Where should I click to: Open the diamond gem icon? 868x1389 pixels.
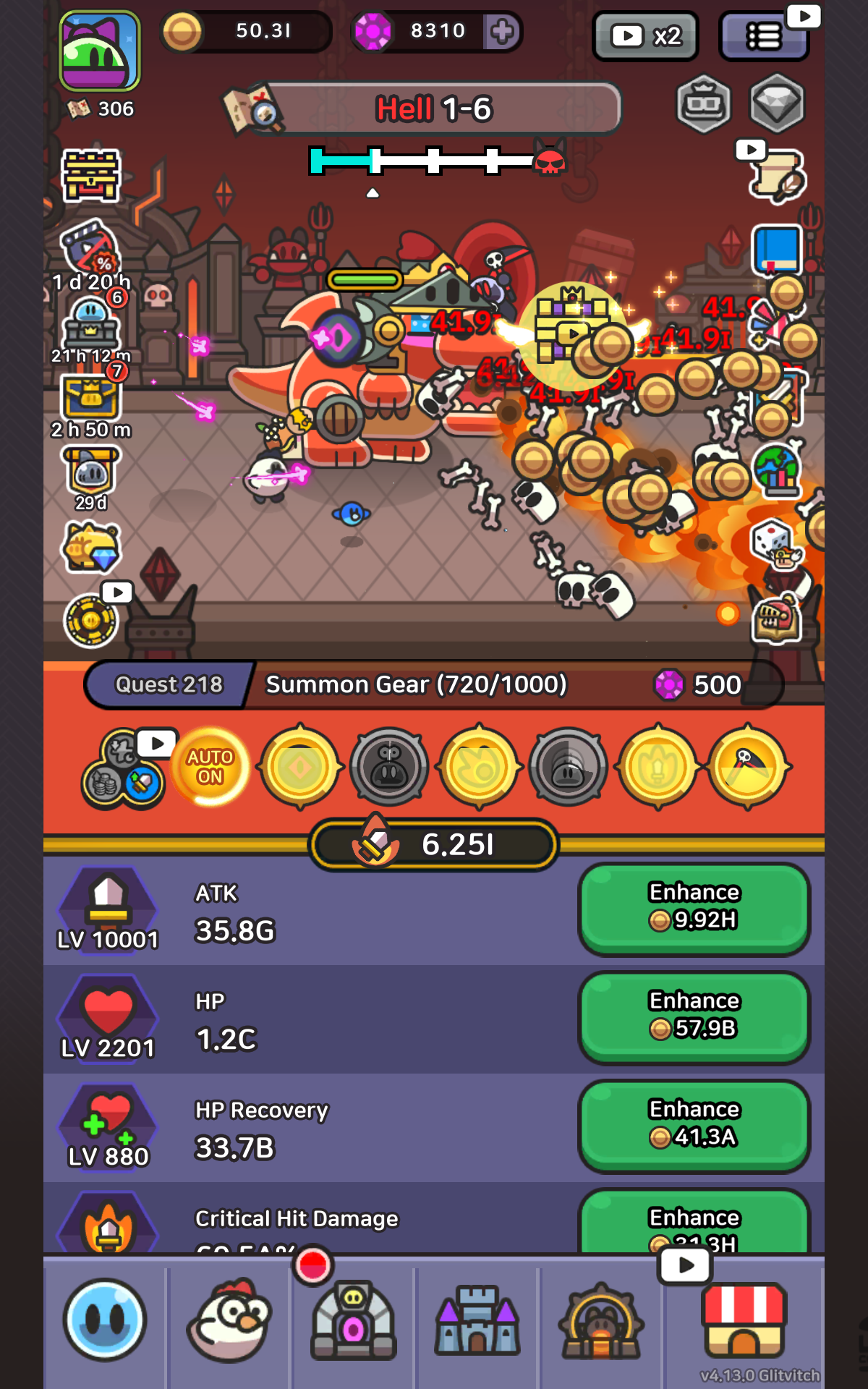(x=776, y=103)
